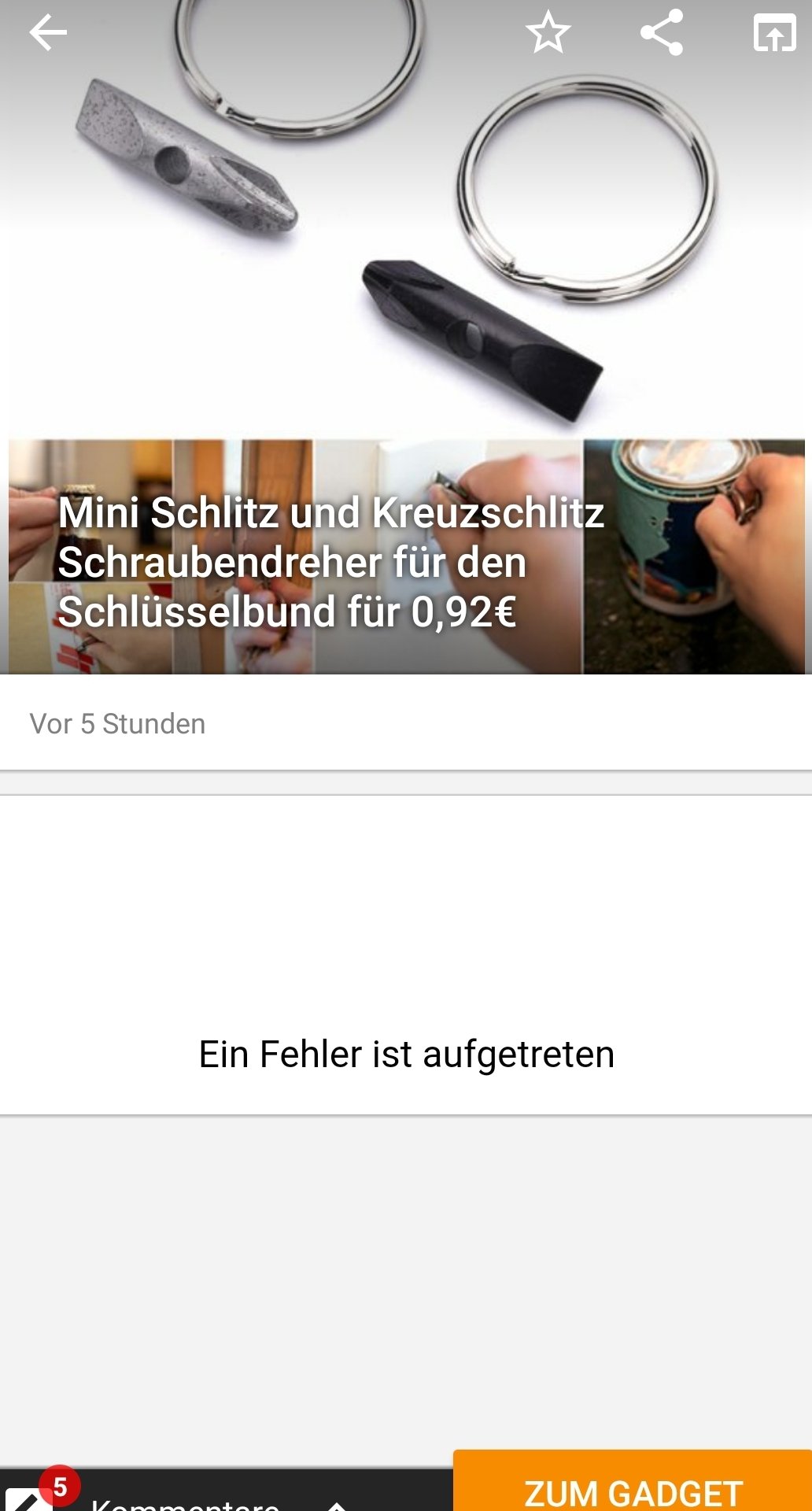
Task: Open the deal in external browser
Action: tap(774, 33)
